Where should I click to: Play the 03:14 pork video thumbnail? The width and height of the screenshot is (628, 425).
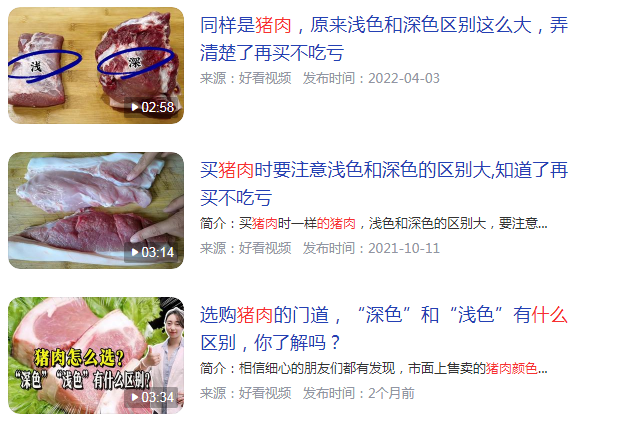(x=96, y=210)
